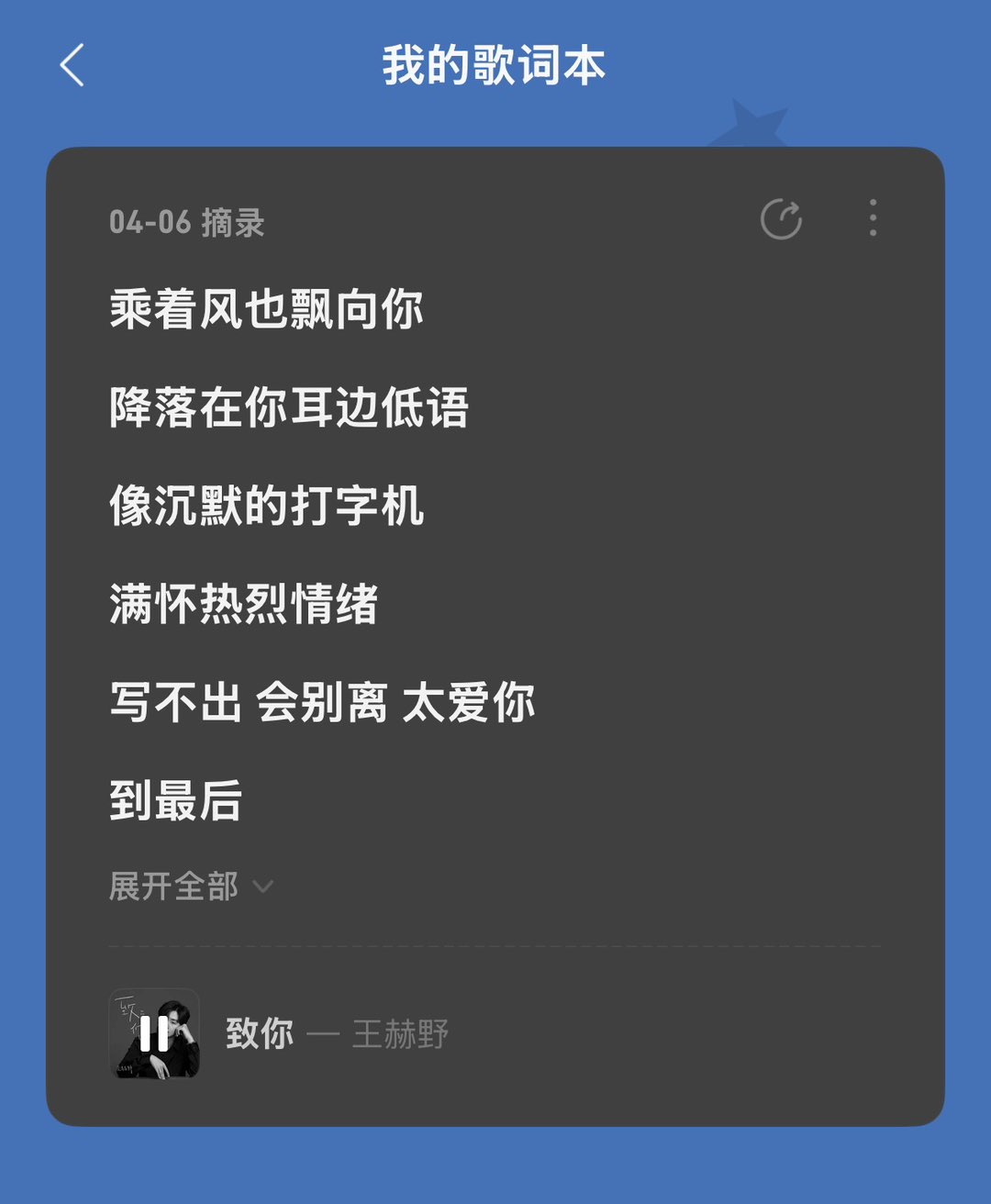The height and width of the screenshot is (1204, 991).
Task: Open the three-dot overflow menu
Action: coord(873,218)
